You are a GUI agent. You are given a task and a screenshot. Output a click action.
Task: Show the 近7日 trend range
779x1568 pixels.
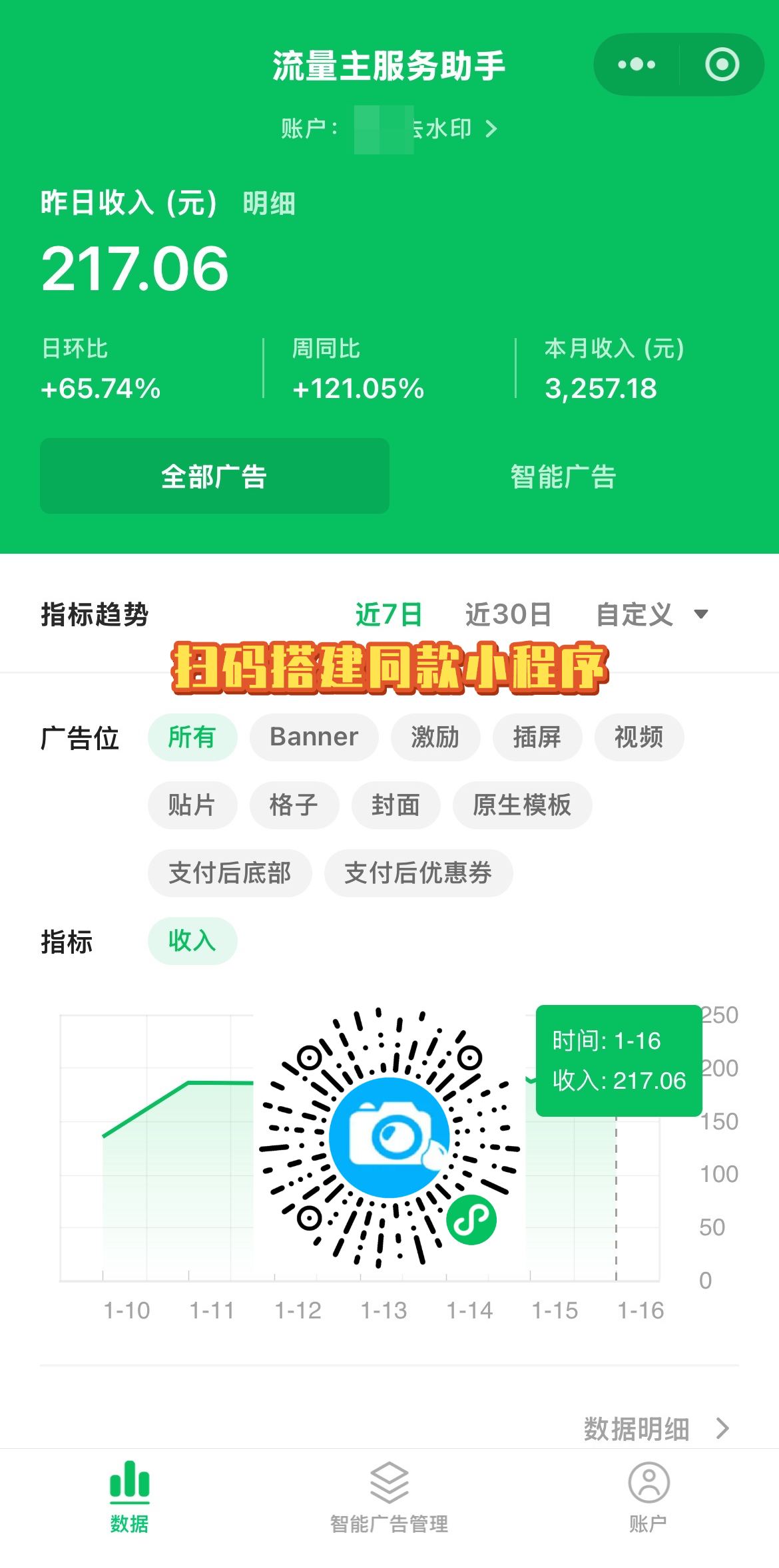[x=388, y=614]
